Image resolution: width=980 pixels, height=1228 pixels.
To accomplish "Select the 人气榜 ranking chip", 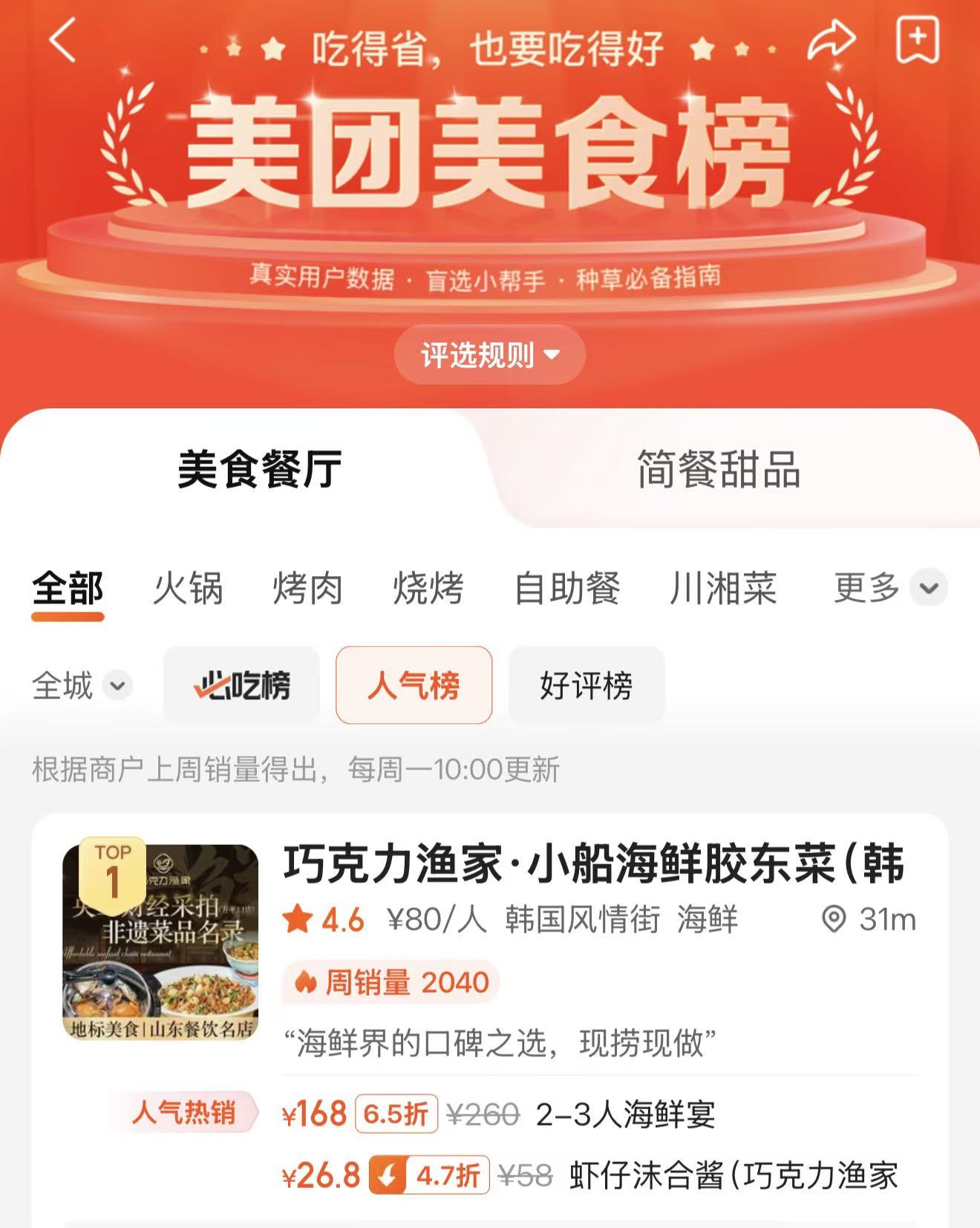I will coord(414,685).
